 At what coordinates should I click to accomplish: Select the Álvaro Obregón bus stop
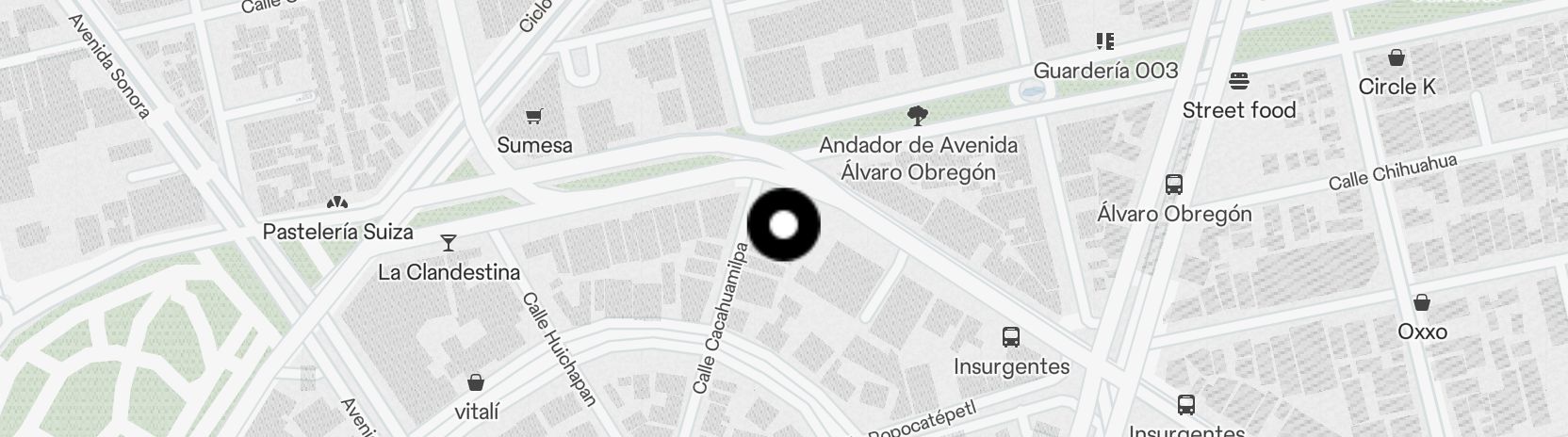(x=1174, y=185)
